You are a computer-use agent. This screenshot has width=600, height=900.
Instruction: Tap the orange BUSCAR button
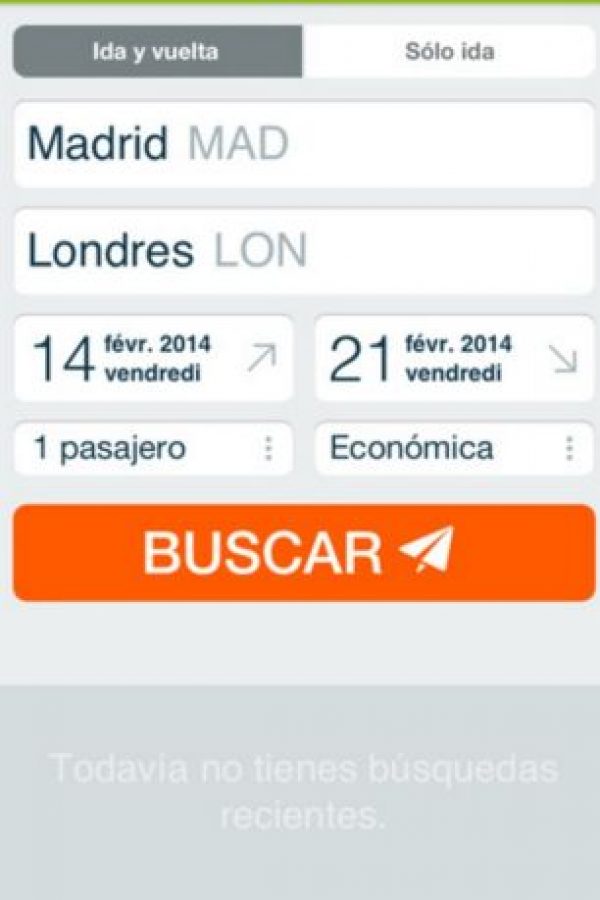303,553
